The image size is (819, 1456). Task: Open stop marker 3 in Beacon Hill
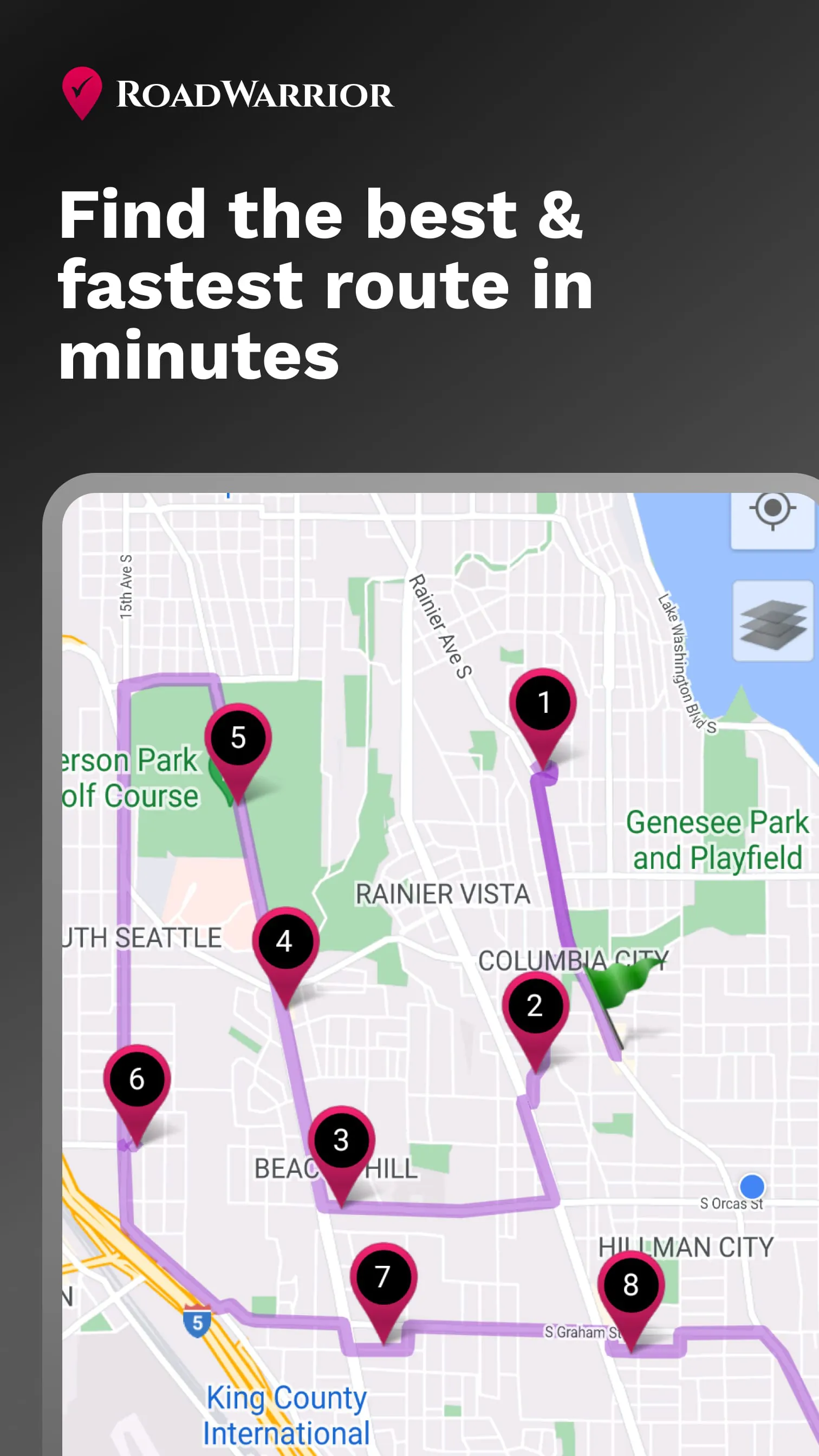(341, 1140)
